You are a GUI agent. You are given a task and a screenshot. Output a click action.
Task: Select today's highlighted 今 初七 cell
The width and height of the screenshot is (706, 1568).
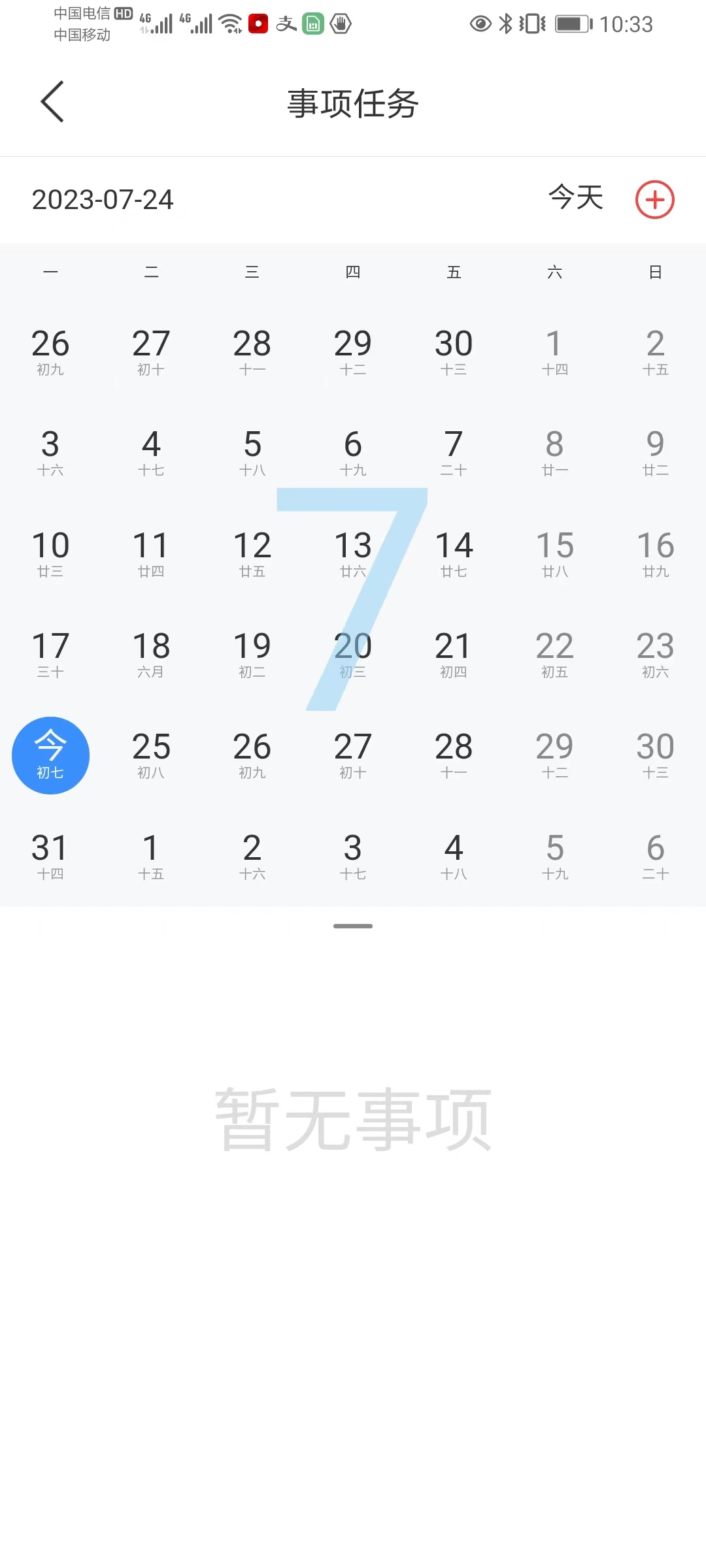[50, 756]
